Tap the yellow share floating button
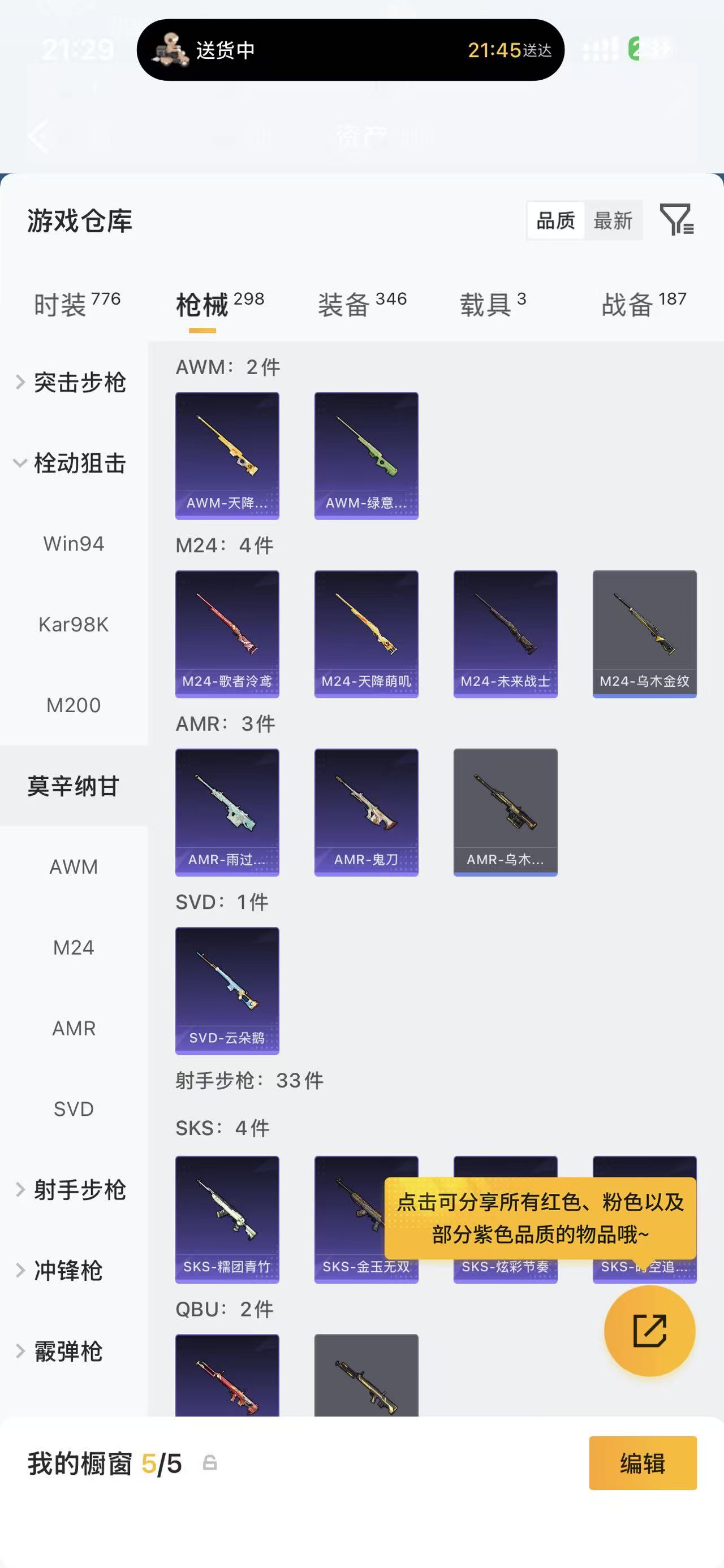The image size is (724, 1568). point(649,1331)
